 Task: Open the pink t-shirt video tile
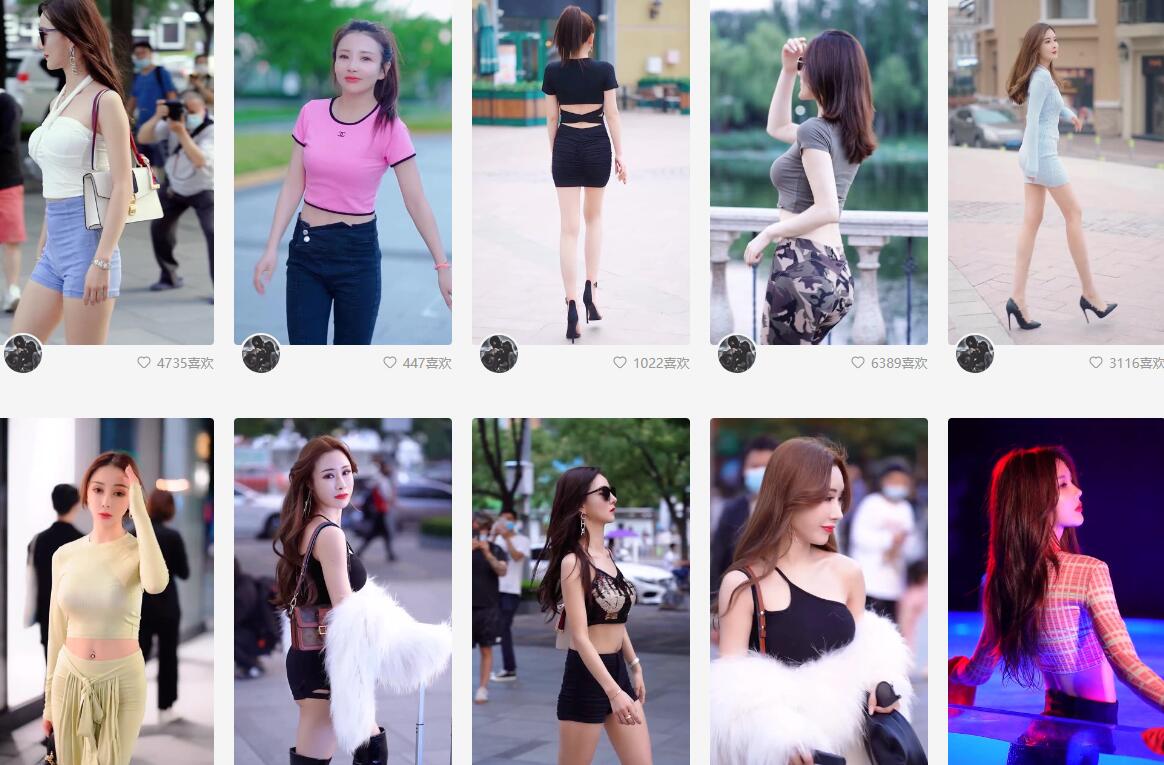[x=342, y=170]
